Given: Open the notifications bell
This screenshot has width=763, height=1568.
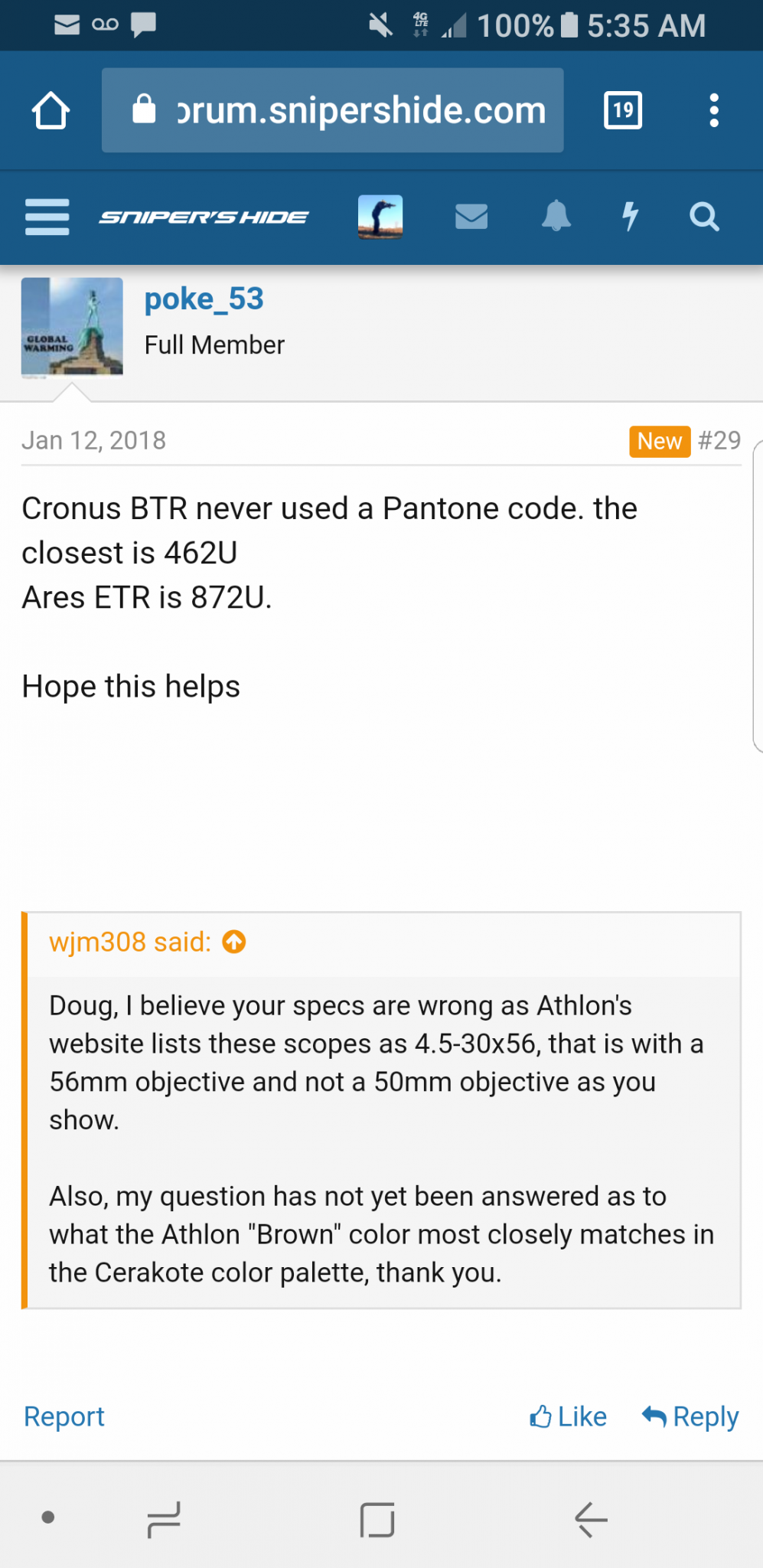Looking at the screenshot, I should coord(556,217).
